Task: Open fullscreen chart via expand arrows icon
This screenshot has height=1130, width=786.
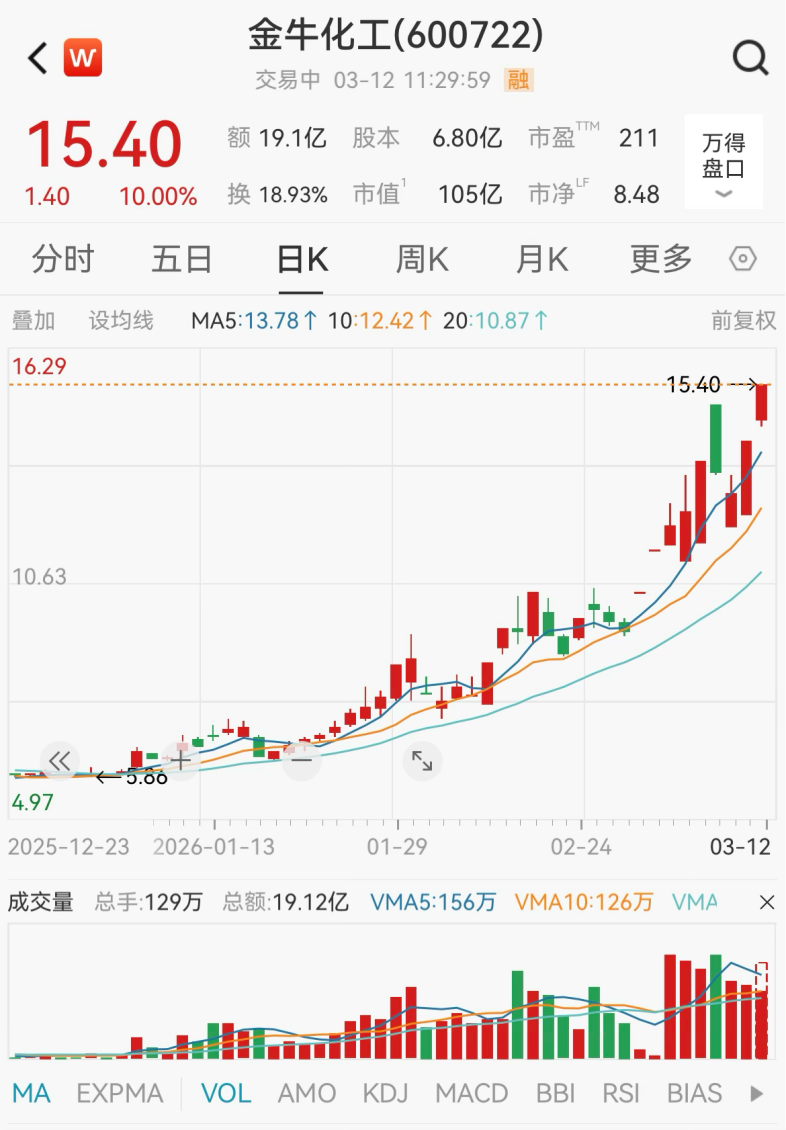Action: coord(422,762)
